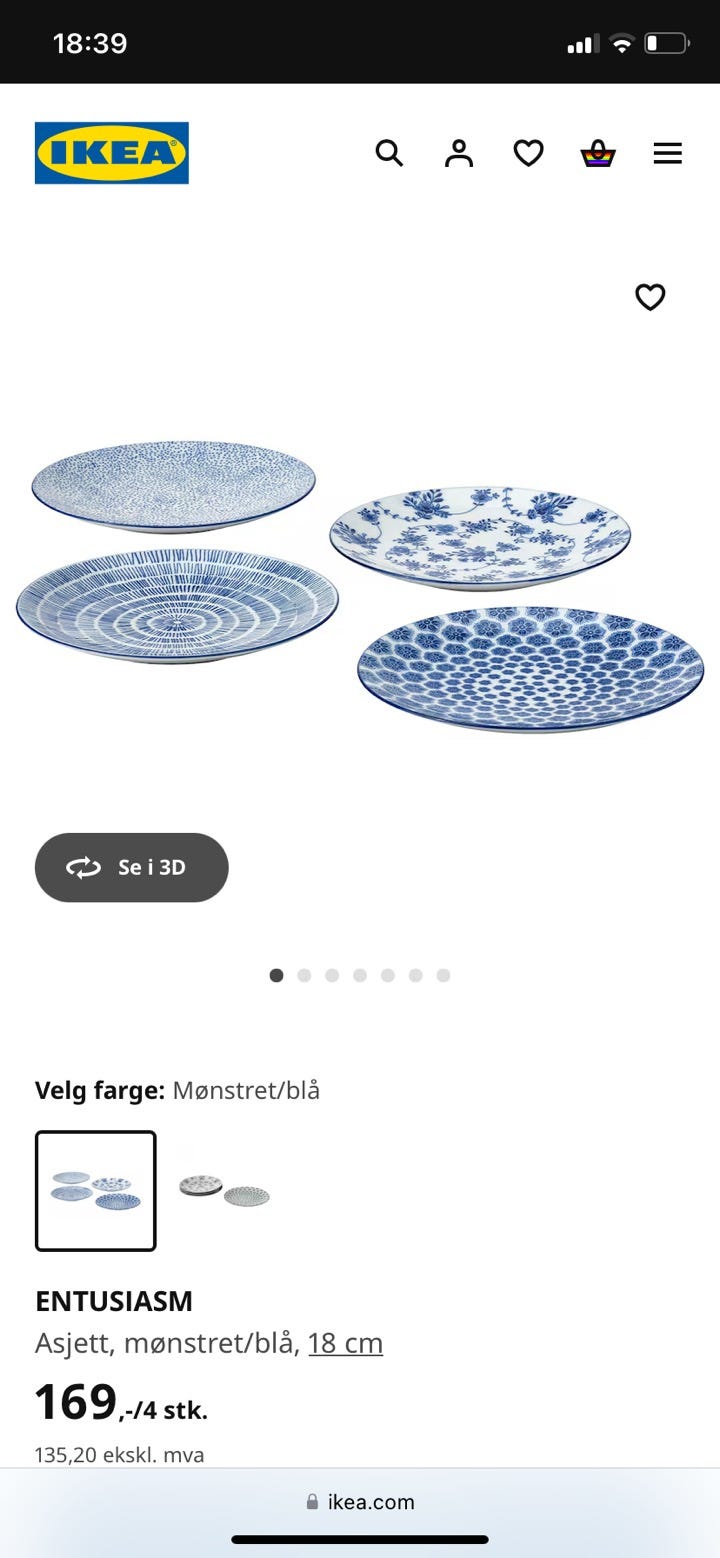Select the gray patterned color variant
This screenshot has width=720, height=1558.
[223, 1191]
